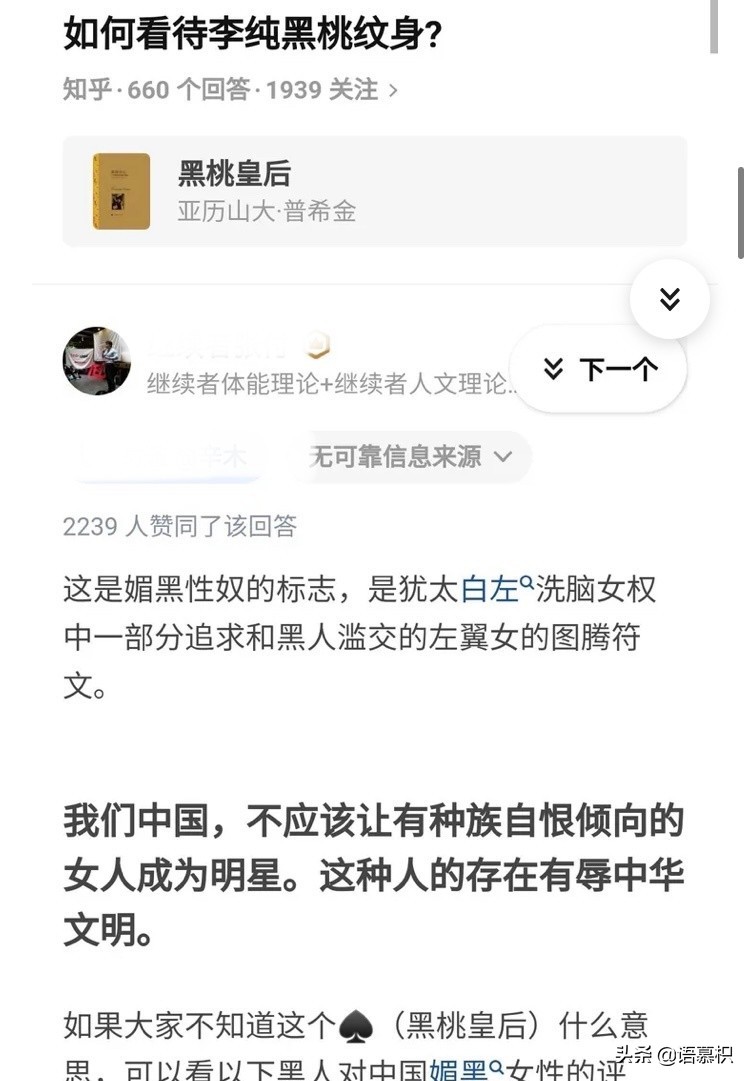This screenshot has width=750, height=1081.
Task: Click the medal badge beside the author's name
Action: pyautogui.click(x=319, y=345)
